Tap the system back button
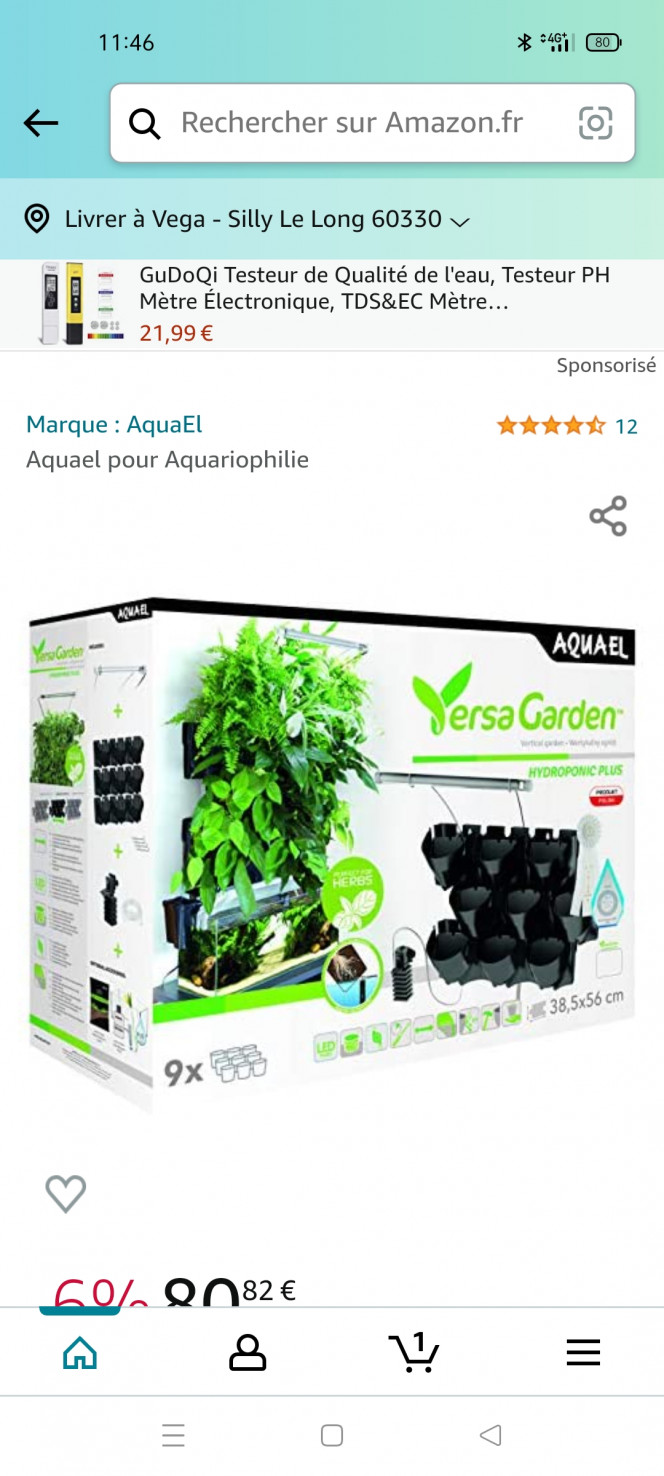The width and height of the screenshot is (664, 1476). (490, 1436)
